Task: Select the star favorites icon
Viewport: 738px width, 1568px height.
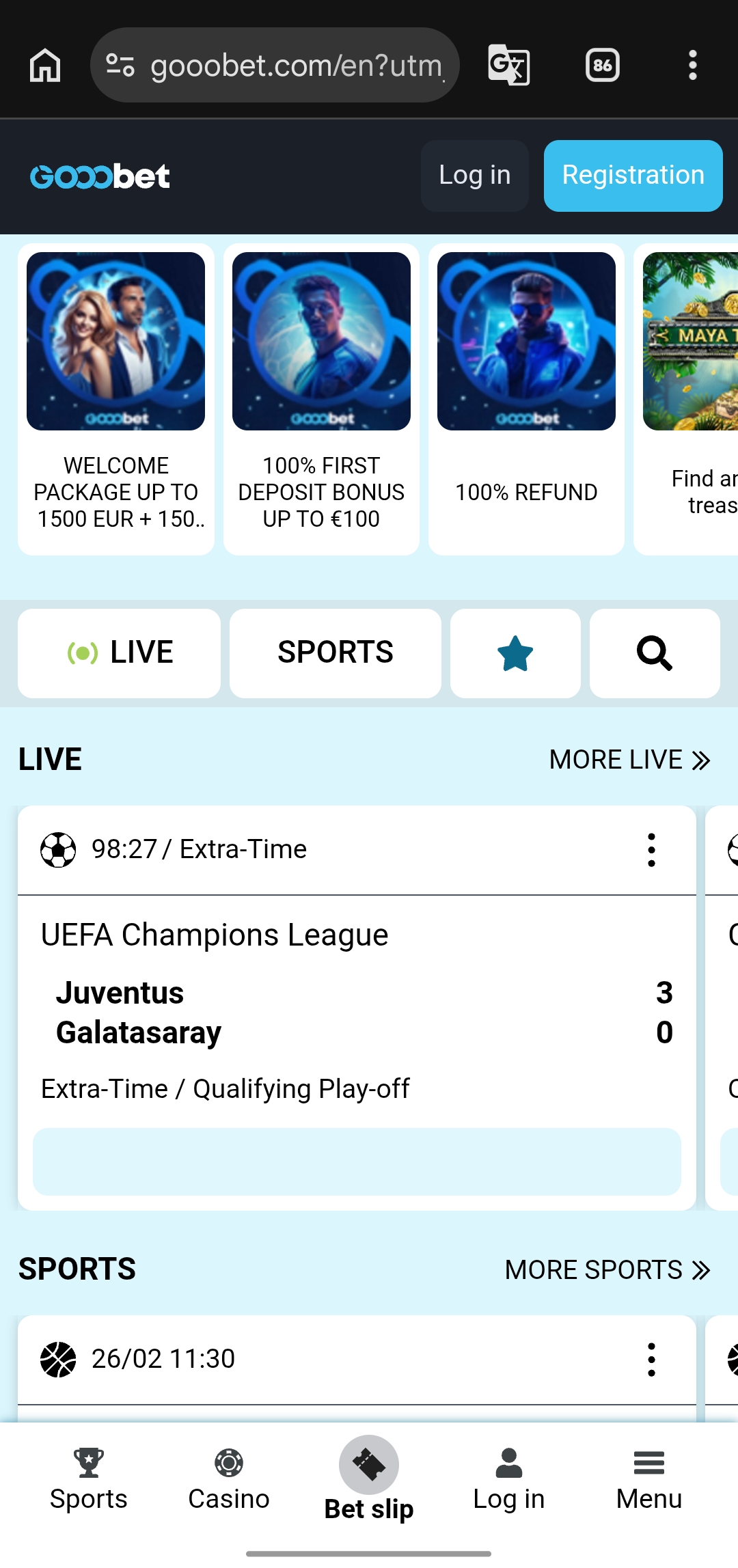Action: point(515,652)
